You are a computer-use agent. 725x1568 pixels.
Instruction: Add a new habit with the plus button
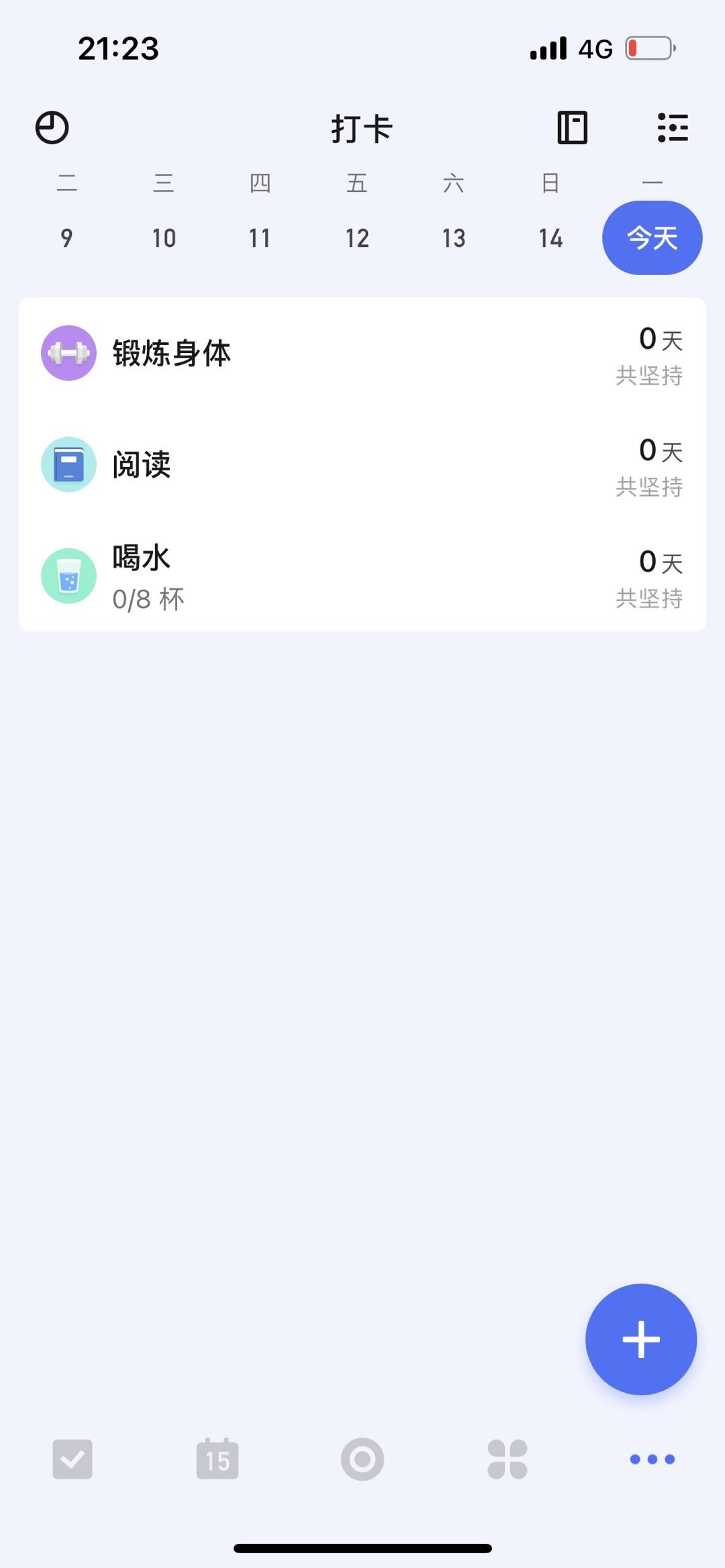(x=641, y=1339)
